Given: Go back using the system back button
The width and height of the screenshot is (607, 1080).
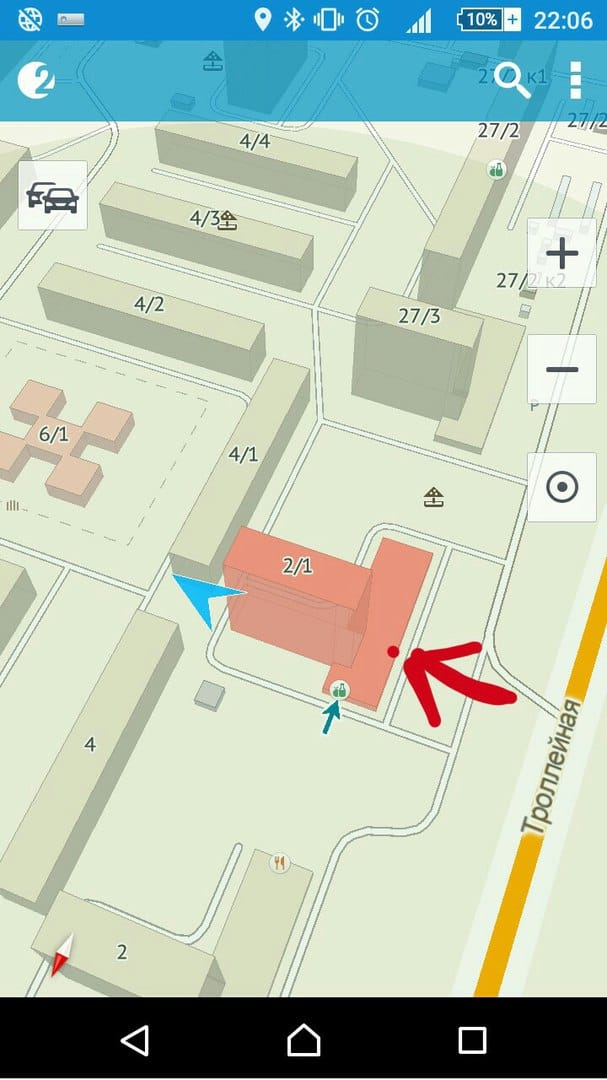Looking at the screenshot, I should pos(134,1039).
